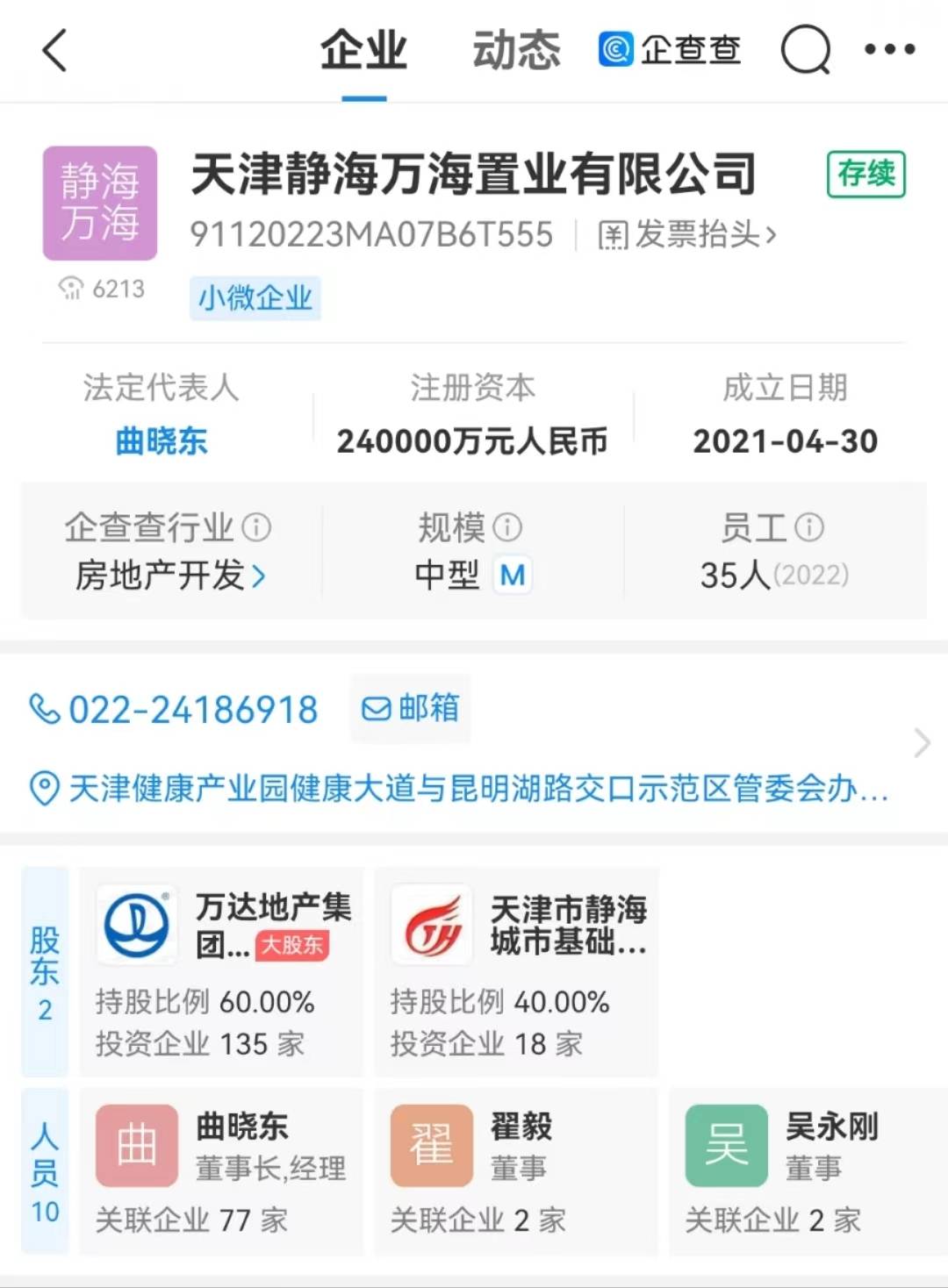Show info about 员工 count
Image resolution: width=948 pixels, height=1288 pixels.
tap(809, 527)
